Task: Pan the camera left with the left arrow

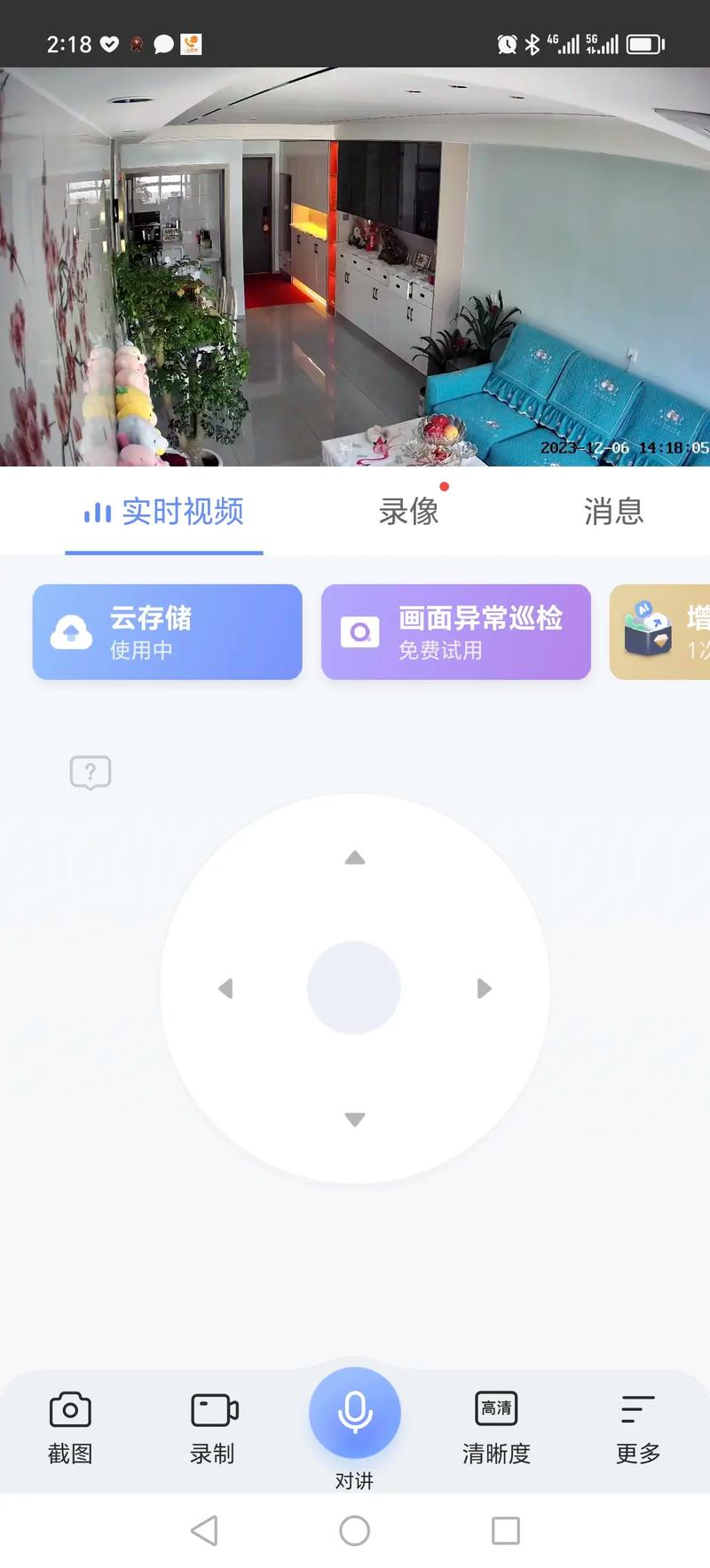Action: (x=225, y=988)
